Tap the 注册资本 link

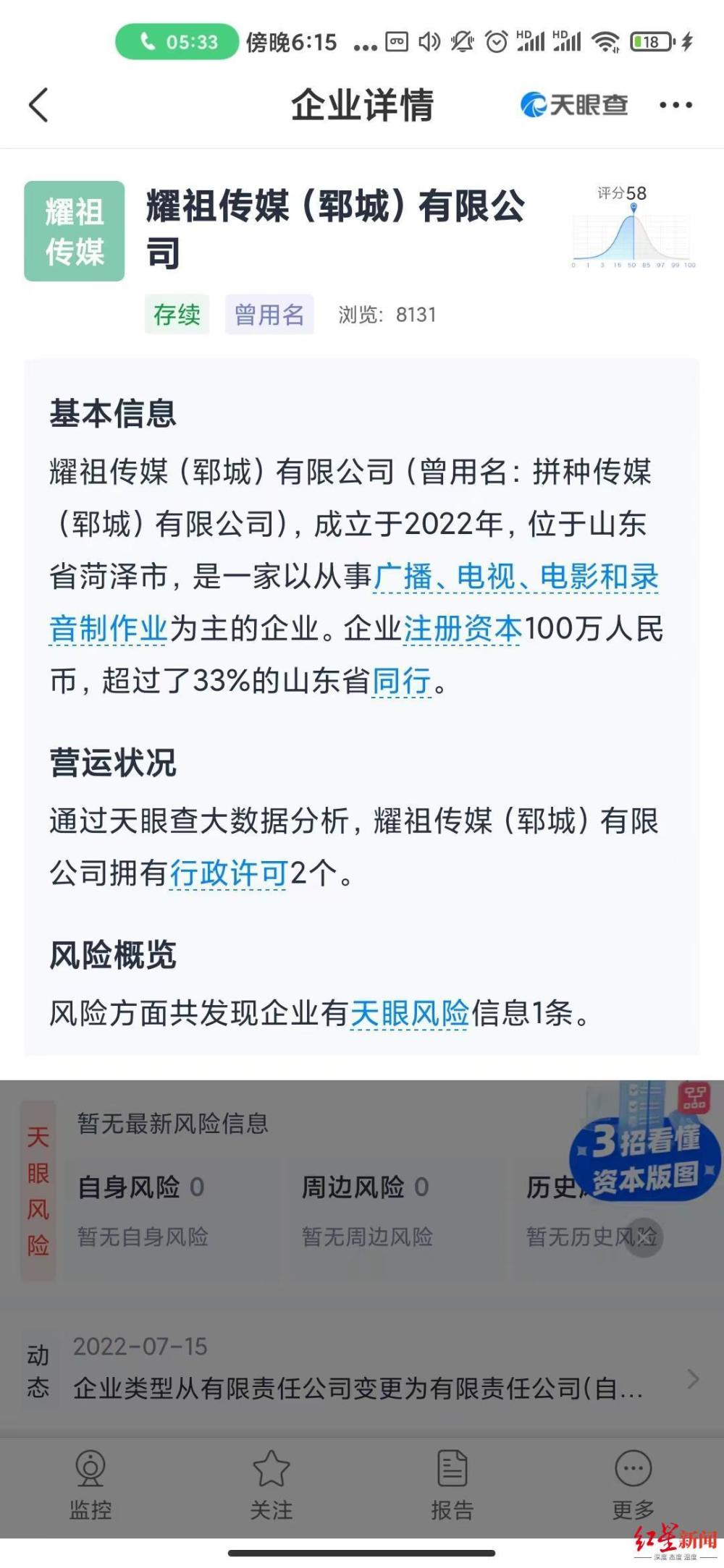point(463,628)
